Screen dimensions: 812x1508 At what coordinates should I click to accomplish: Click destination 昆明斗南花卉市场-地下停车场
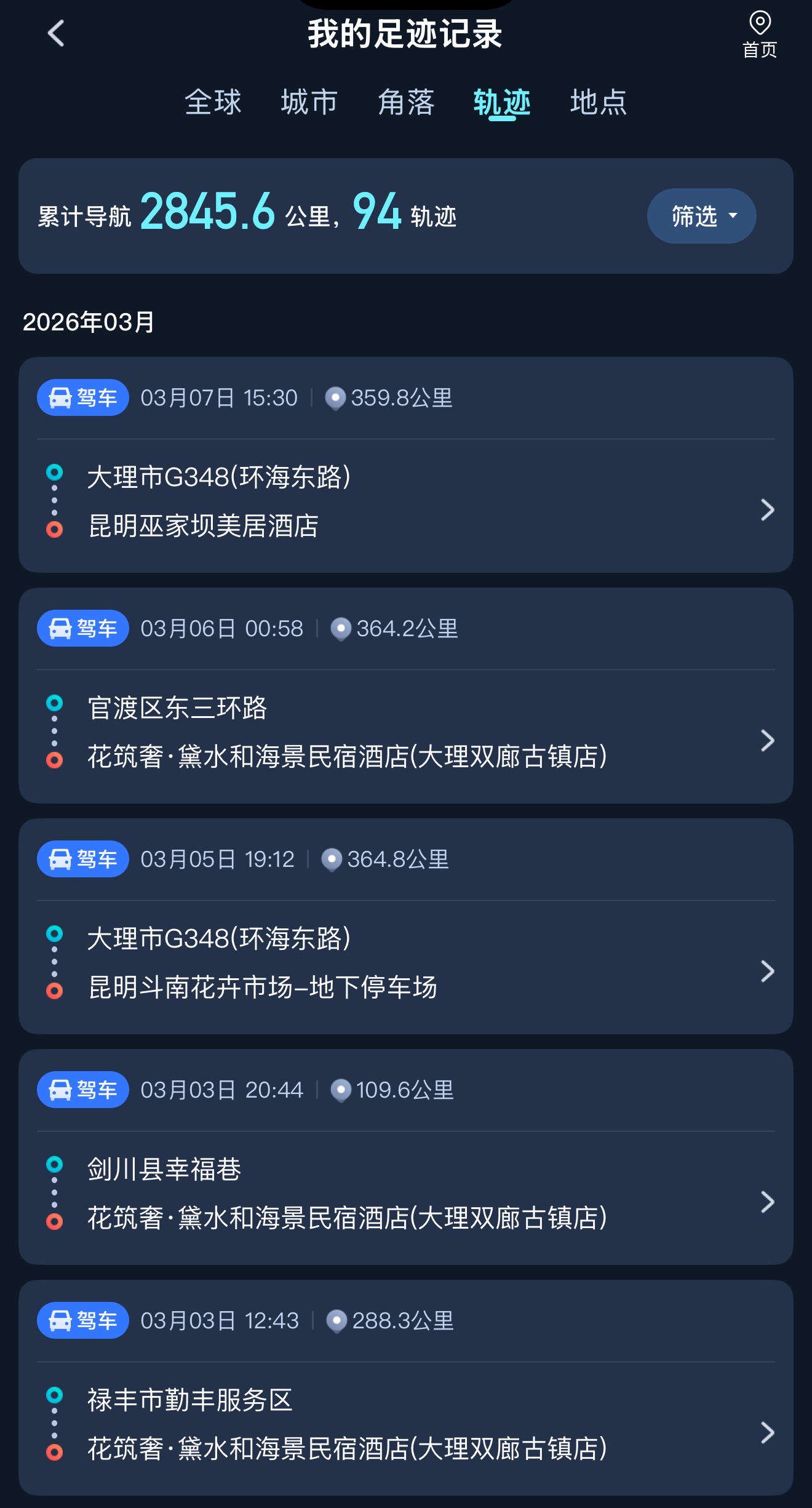(261, 988)
